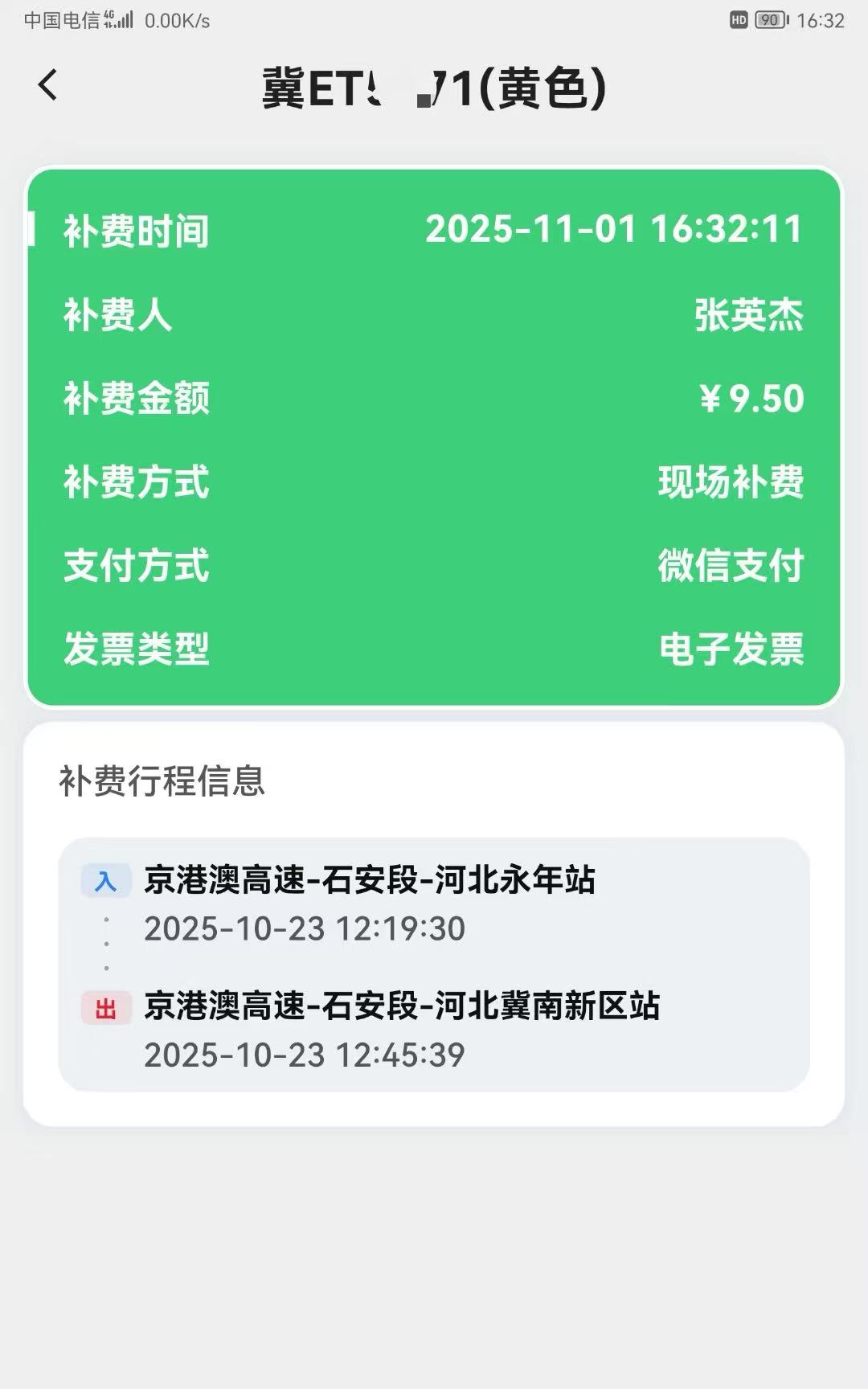The width and height of the screenshot is (868, 1389).
Task: Tap the entry timestamp 2025-10-23 12:19:30
Action: click(304, 928)
